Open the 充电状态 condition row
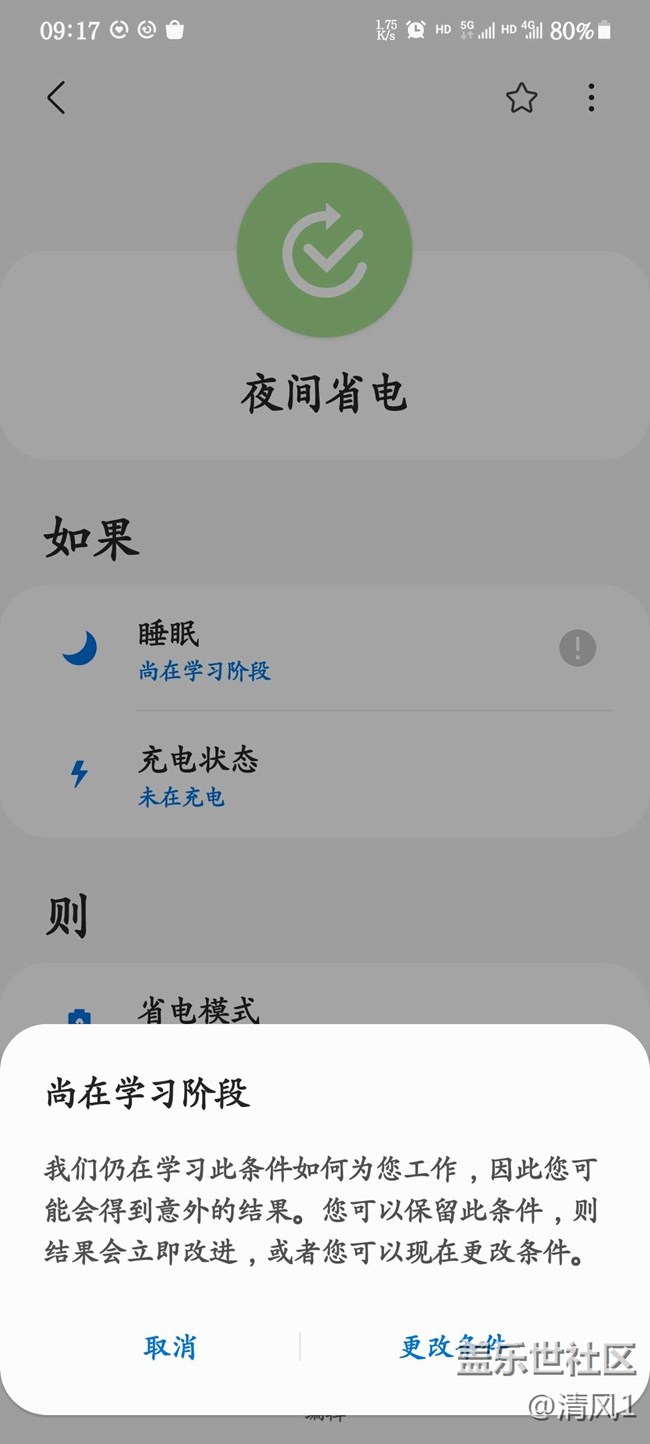 click(x=300, y=775)
